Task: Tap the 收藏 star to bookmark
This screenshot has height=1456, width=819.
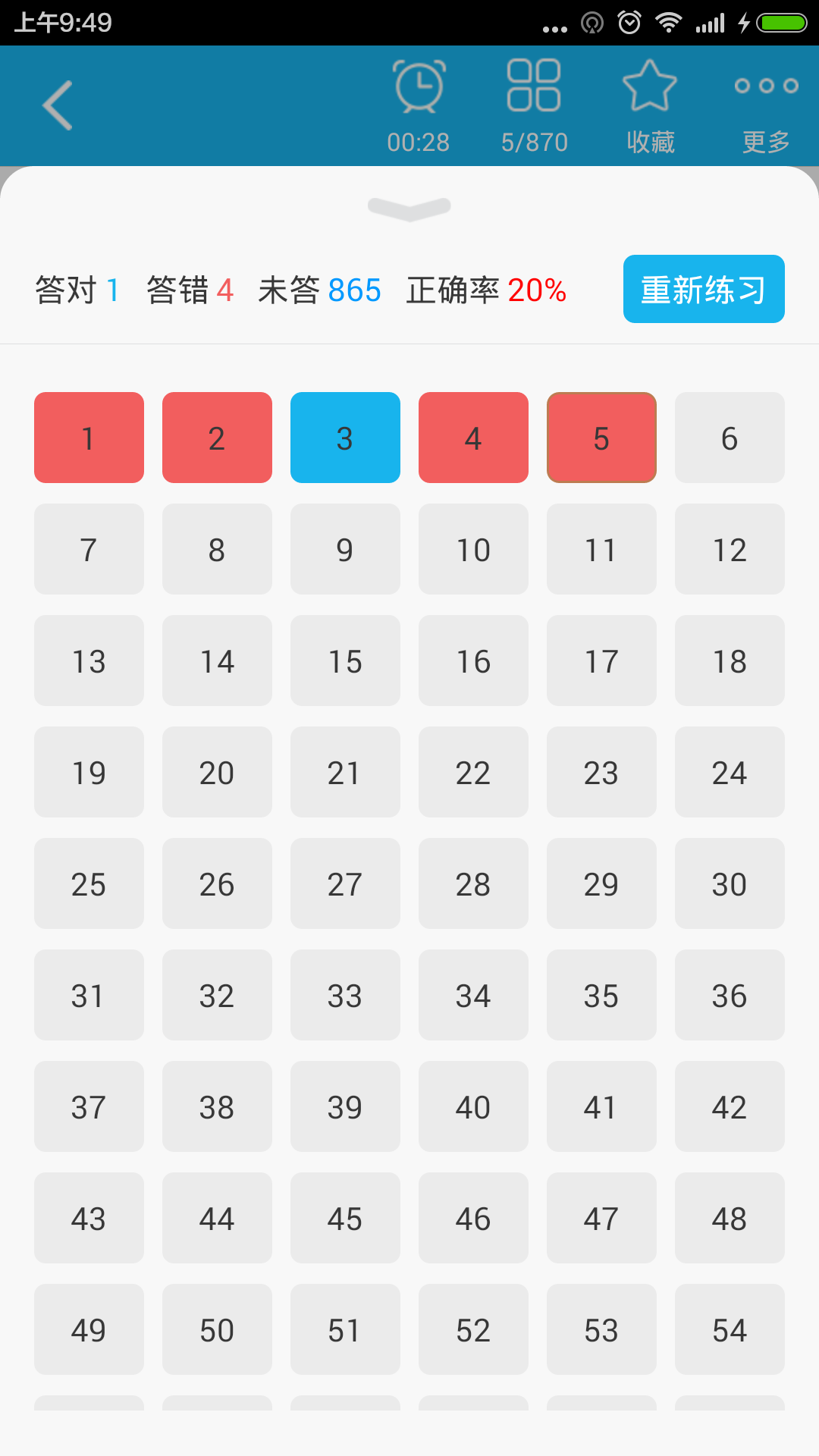Action: 650,106
